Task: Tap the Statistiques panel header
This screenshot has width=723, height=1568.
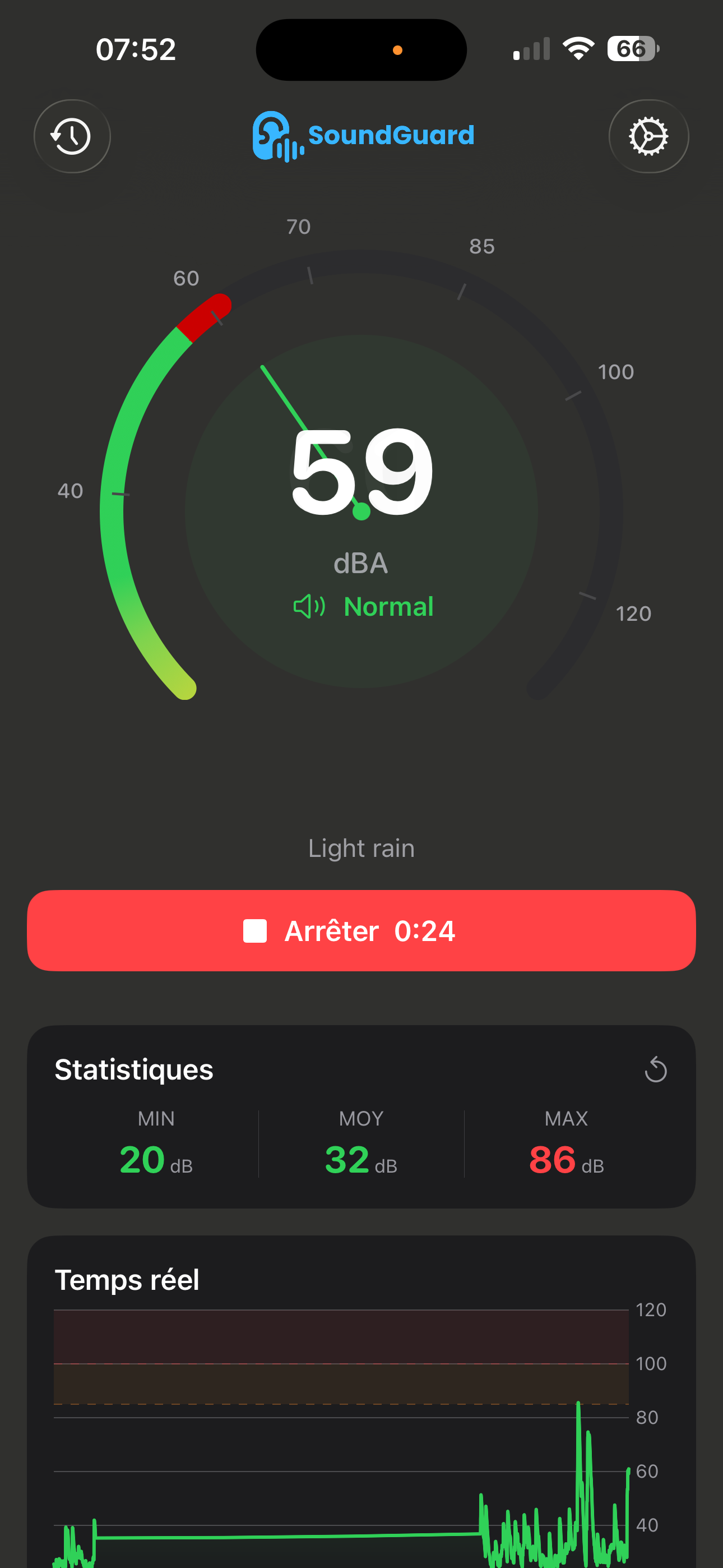Action: (x=133, y=1069)
